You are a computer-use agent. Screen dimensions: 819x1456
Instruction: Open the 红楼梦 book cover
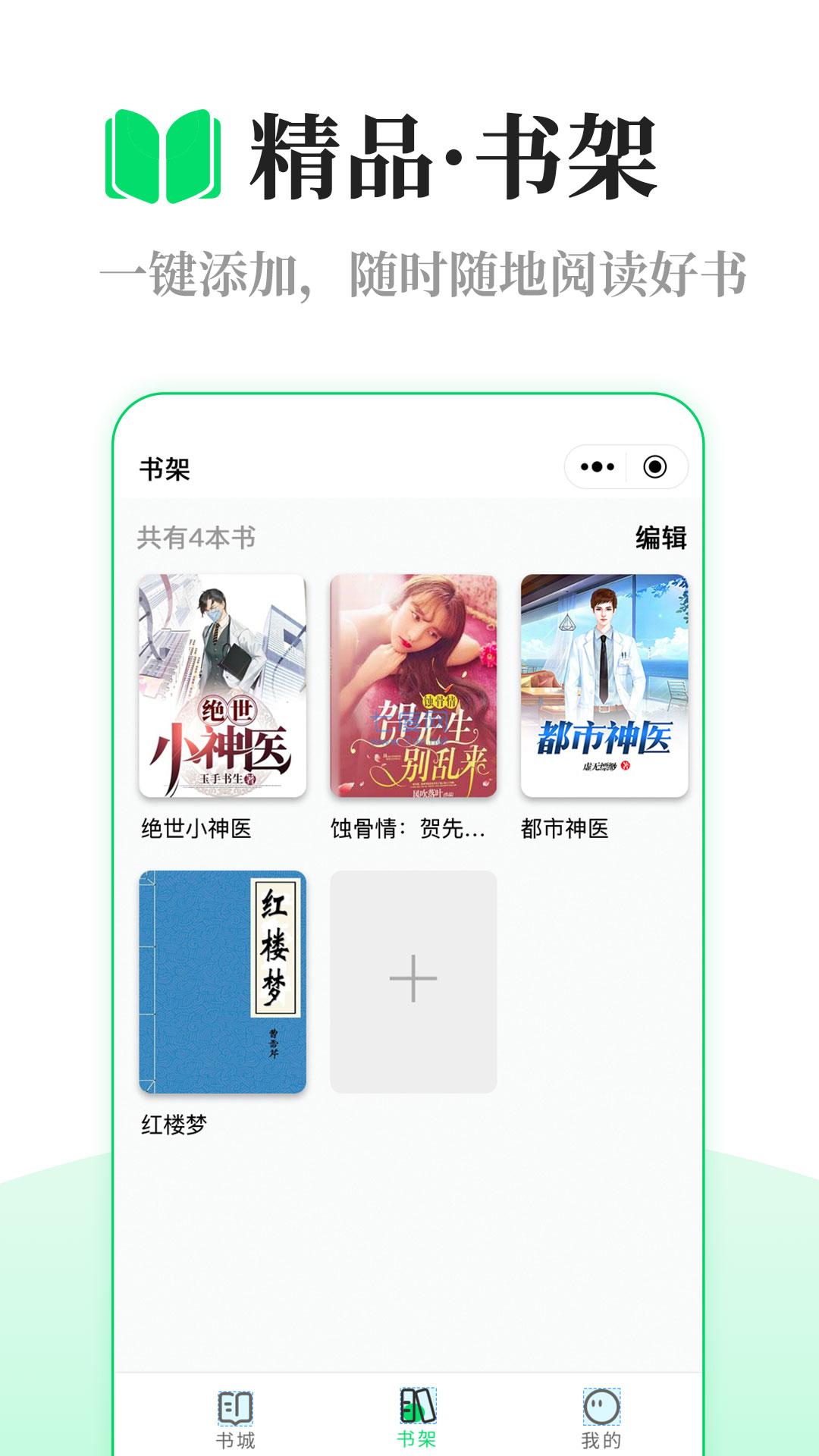[220, 980]
